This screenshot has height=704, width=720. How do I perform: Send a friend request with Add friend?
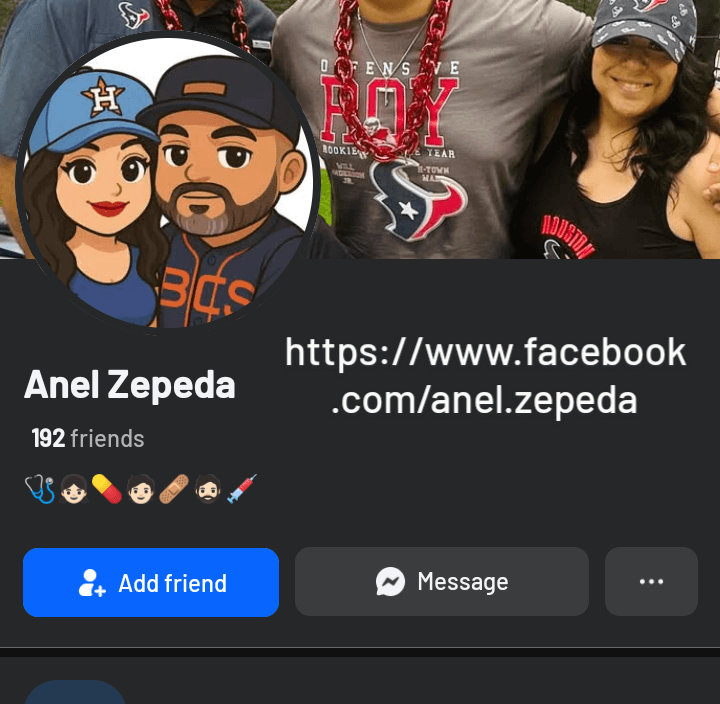coord(151,582)
